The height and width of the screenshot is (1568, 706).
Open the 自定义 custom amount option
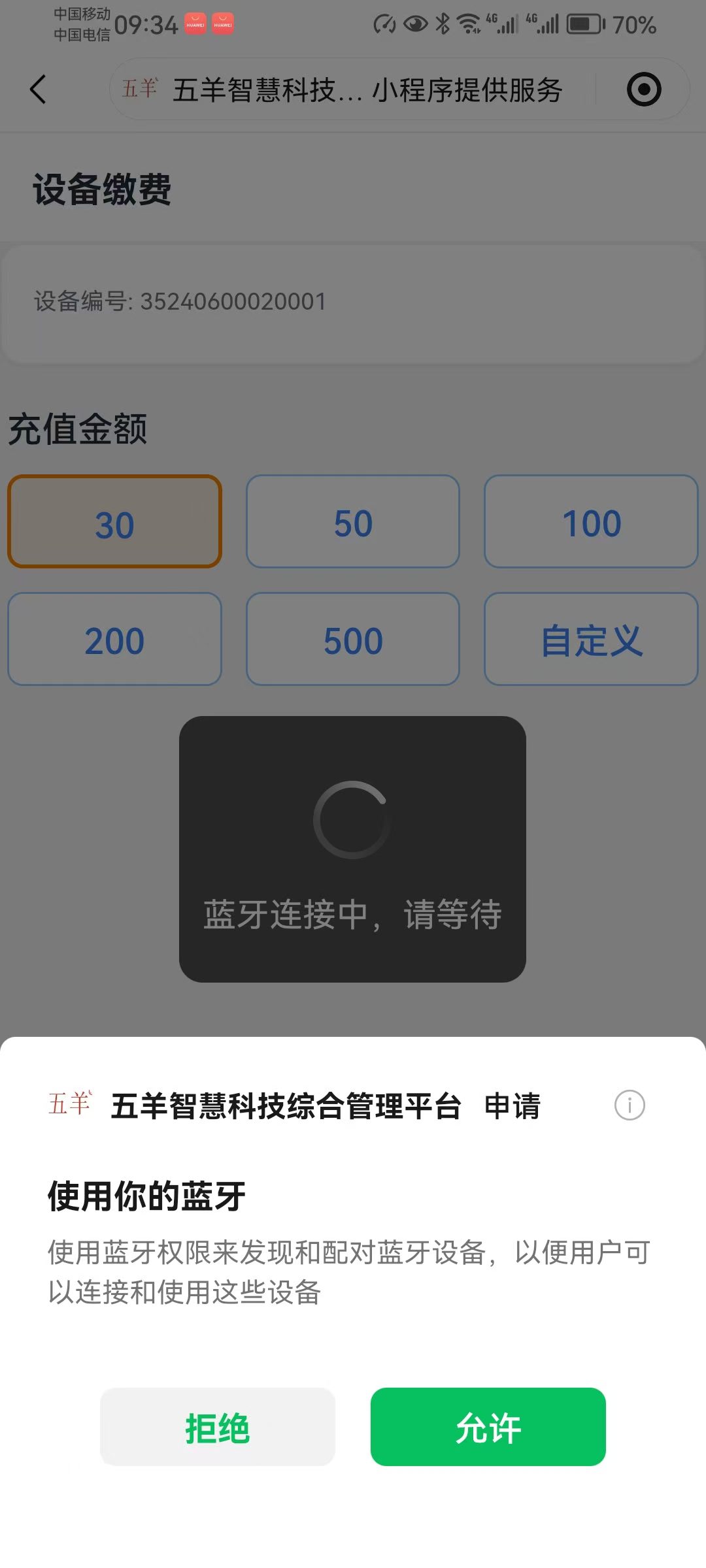point(591,640)
